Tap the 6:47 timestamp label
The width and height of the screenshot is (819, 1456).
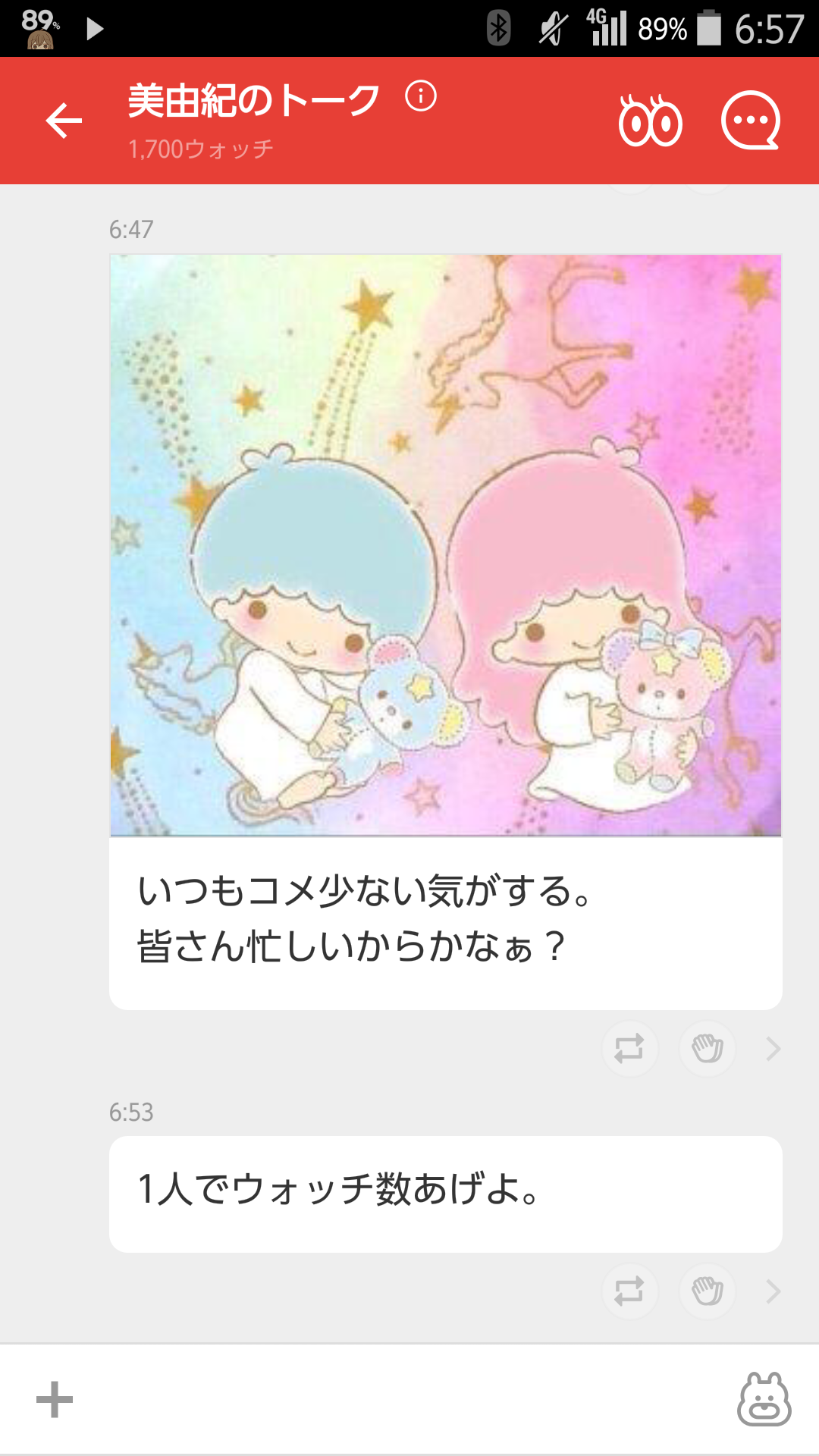point(132,227)
